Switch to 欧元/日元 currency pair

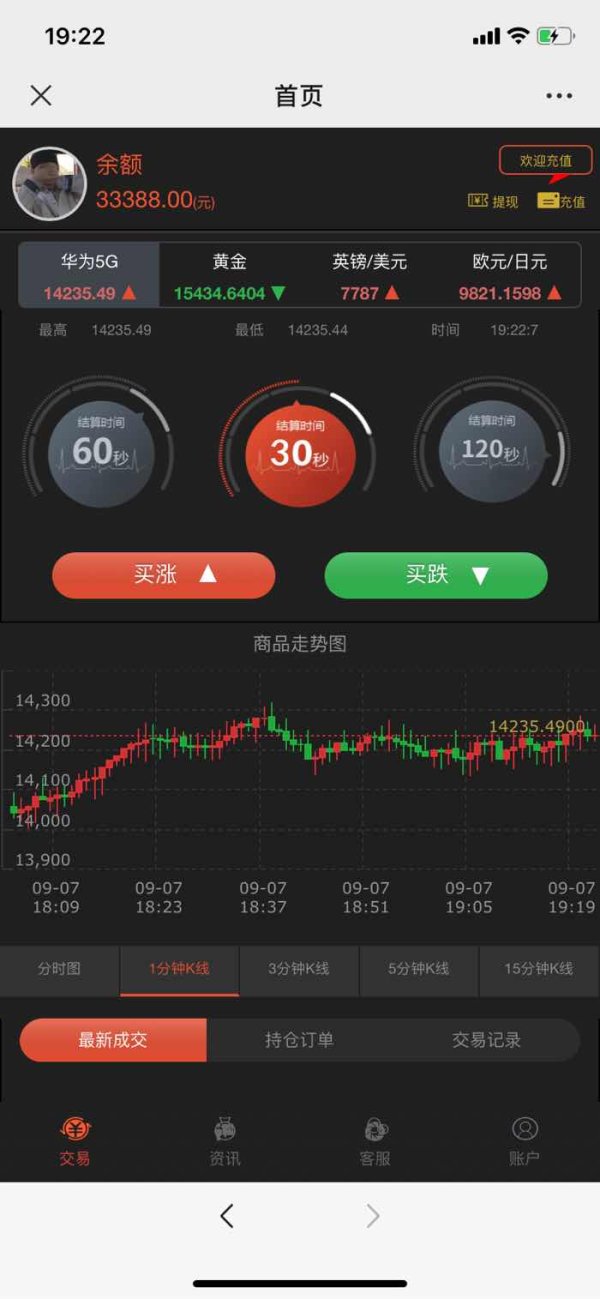click(510, 275)
